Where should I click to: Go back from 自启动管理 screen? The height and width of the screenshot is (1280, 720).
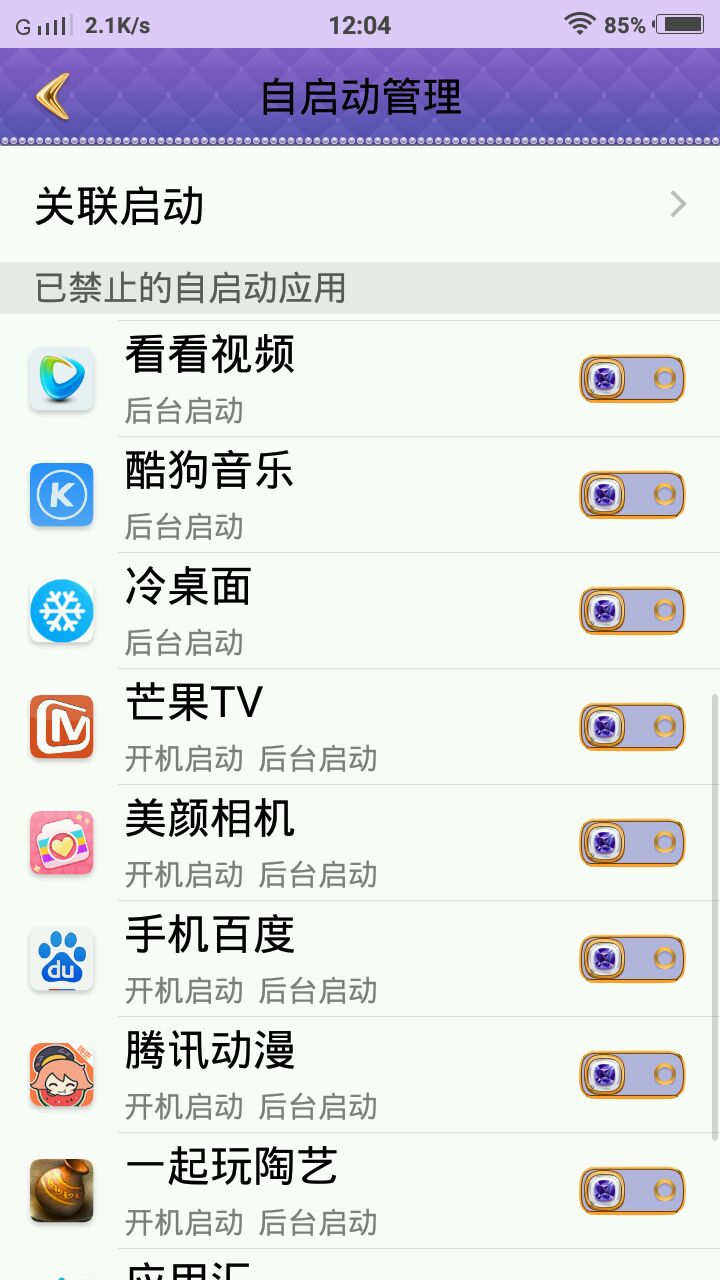[52, 97]
